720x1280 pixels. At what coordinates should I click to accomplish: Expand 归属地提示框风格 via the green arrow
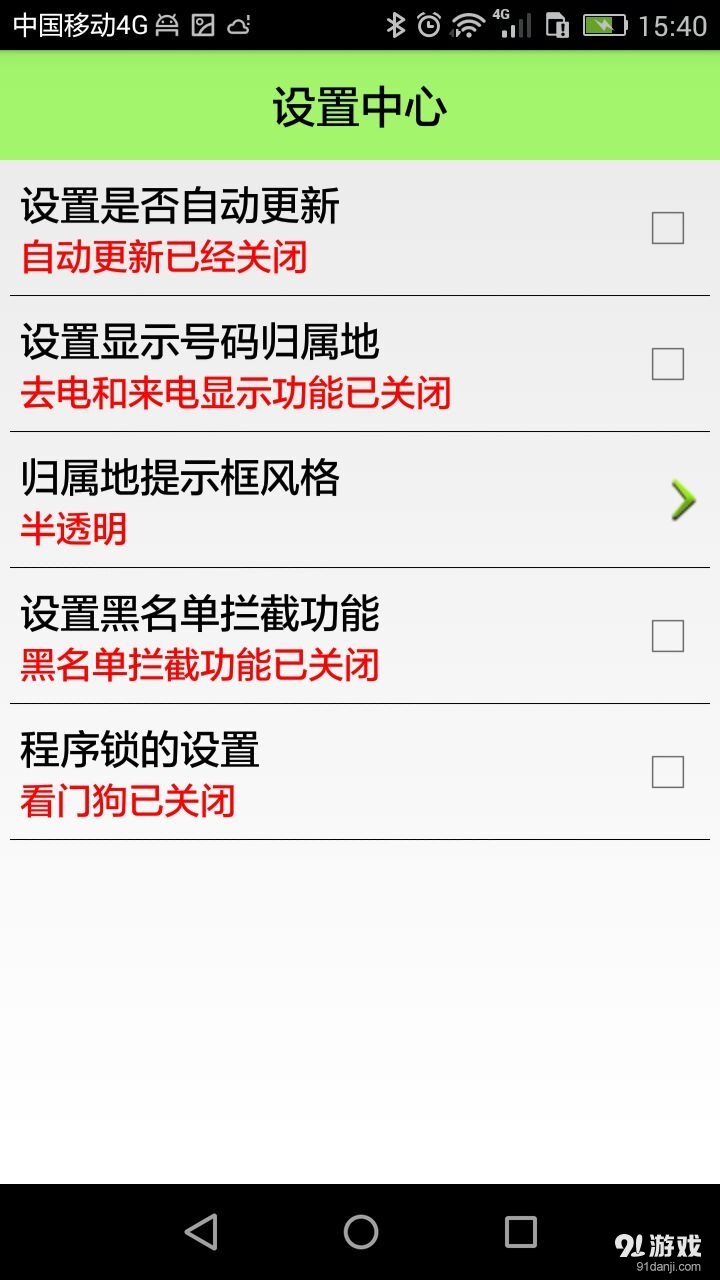[x=684, y=500]
